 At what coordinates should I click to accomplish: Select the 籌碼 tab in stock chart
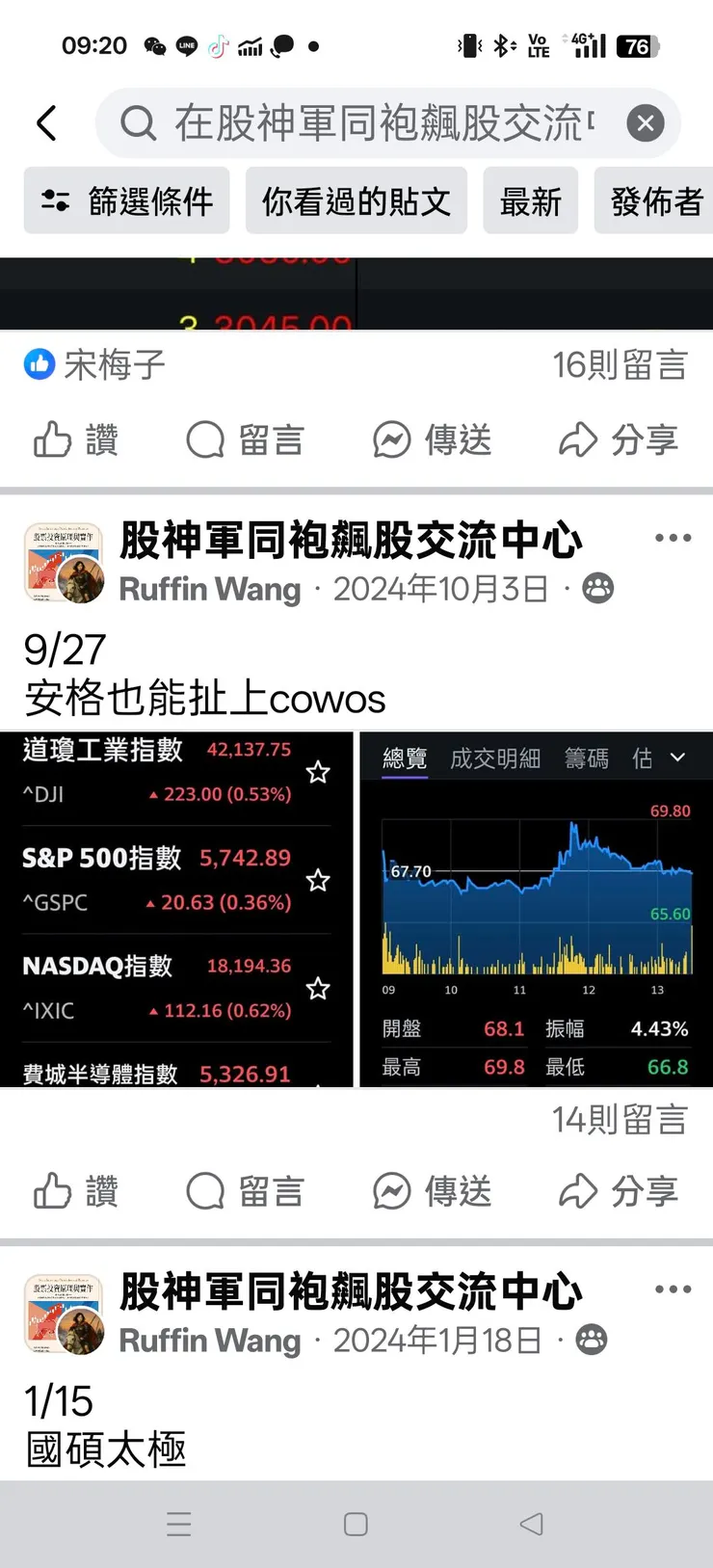[x=587, y=757]
